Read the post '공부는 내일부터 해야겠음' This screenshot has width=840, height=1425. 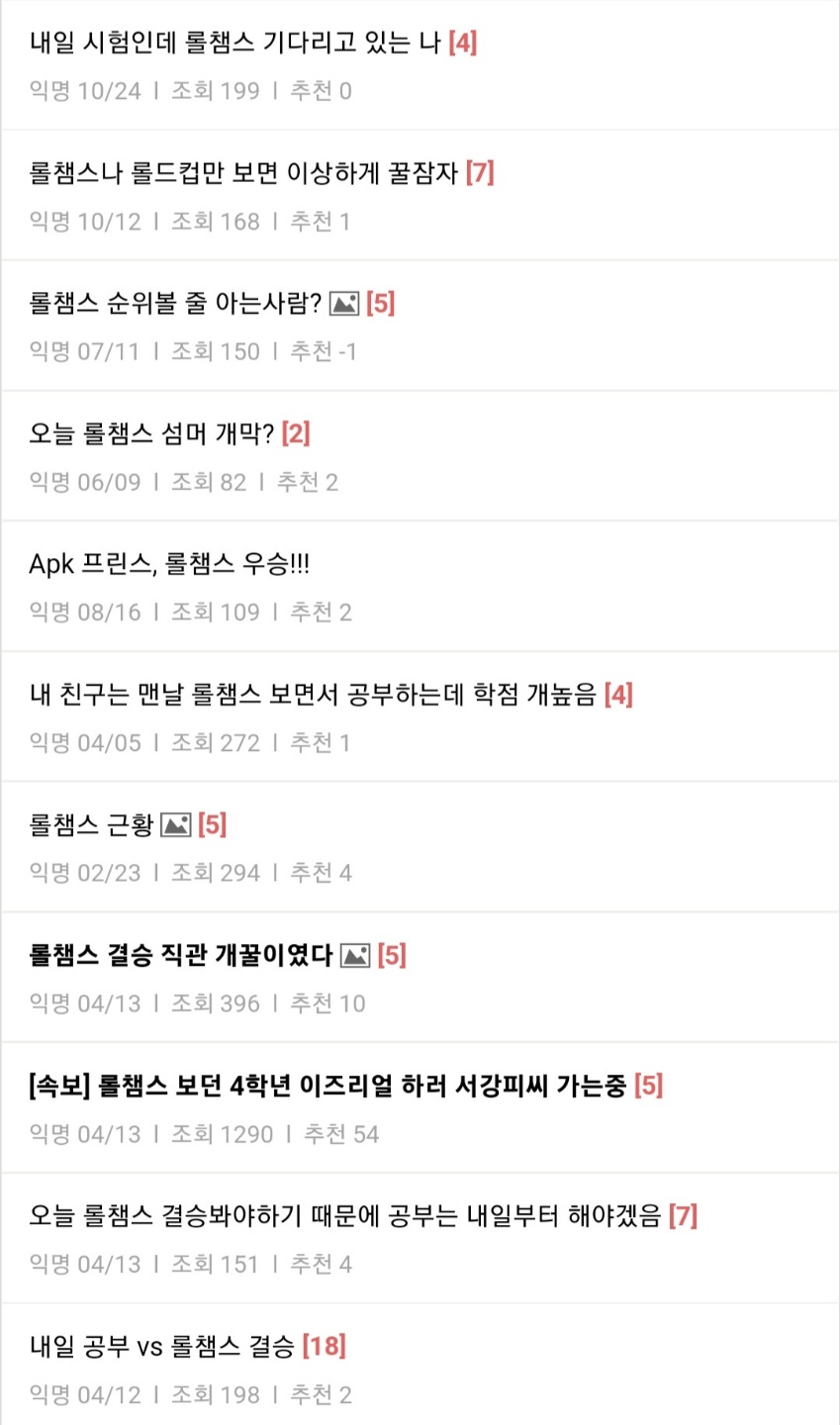(344, 1216)
